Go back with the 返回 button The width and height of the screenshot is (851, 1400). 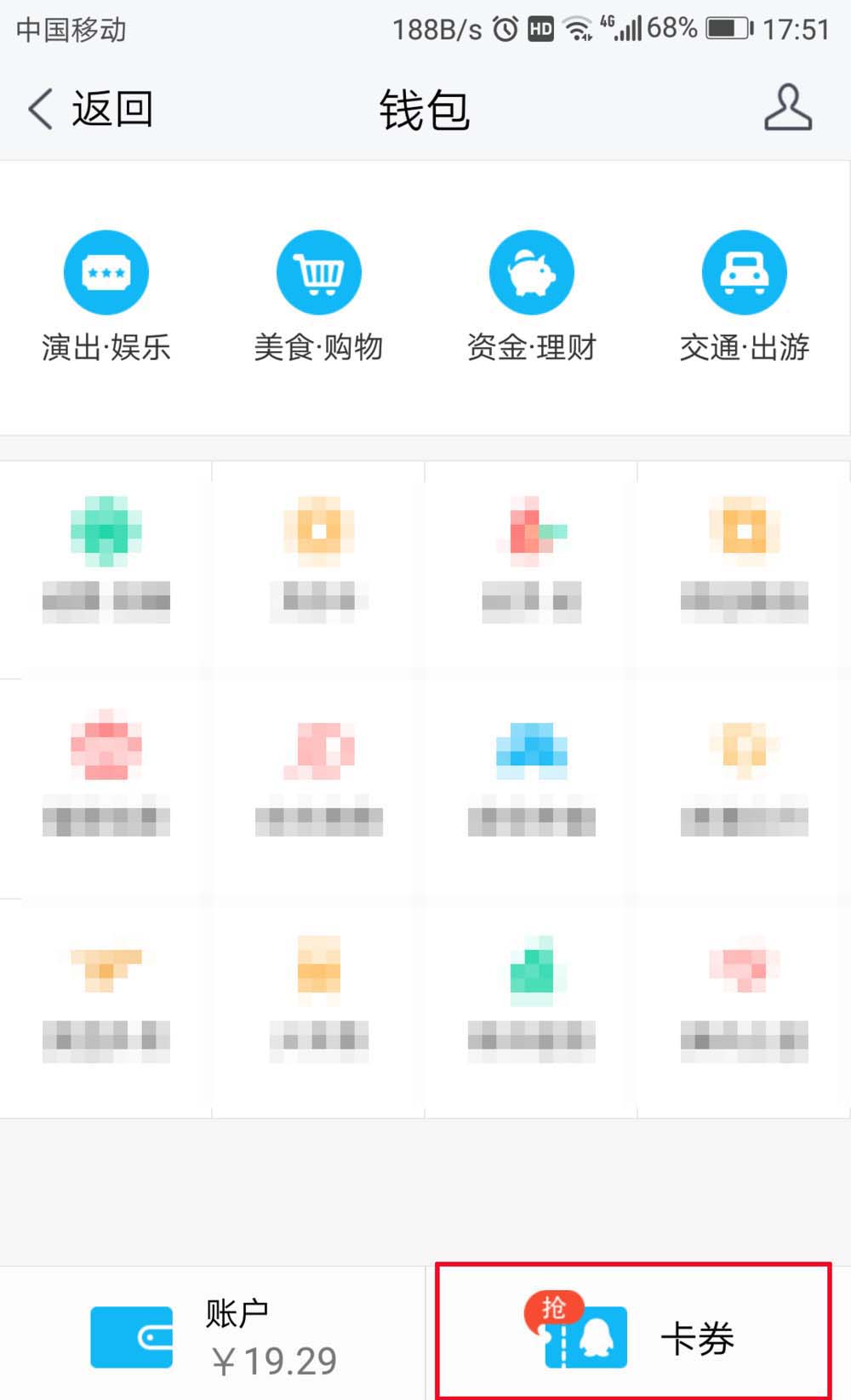(90, 110)
